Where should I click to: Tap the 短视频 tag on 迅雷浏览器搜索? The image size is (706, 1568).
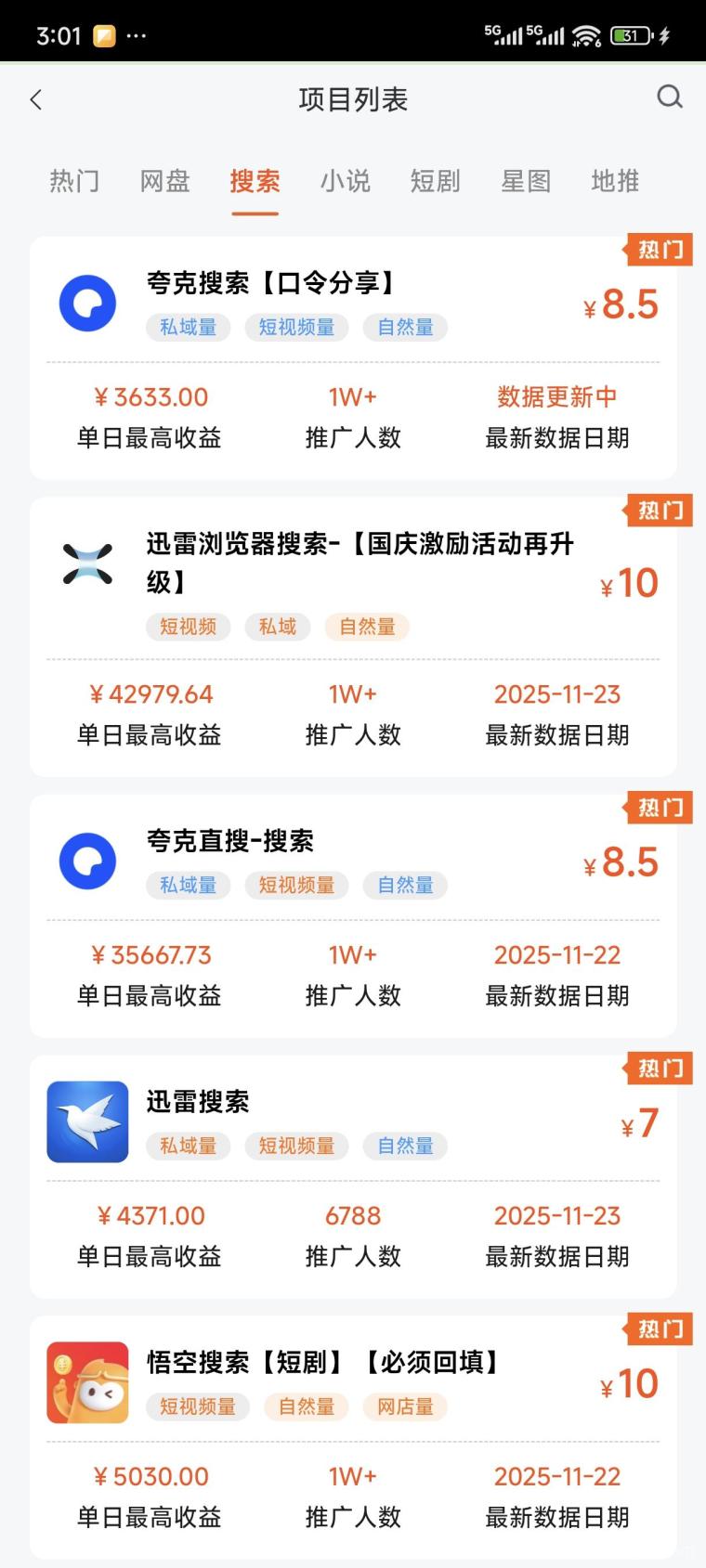point(189,627)
